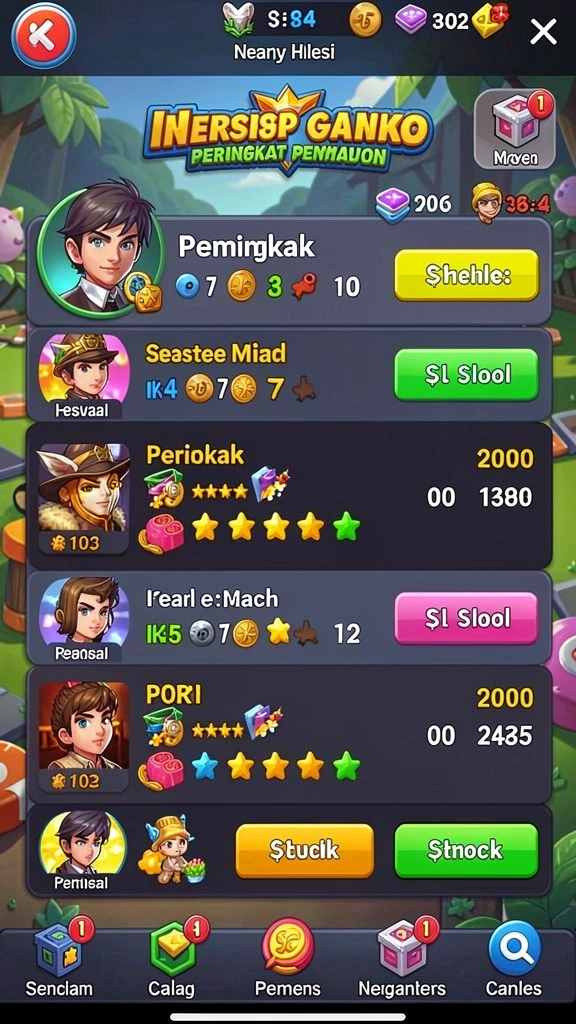The image size is (576, 1024).
Task: Open the Mrven gift box
Action: click(515, 128)
